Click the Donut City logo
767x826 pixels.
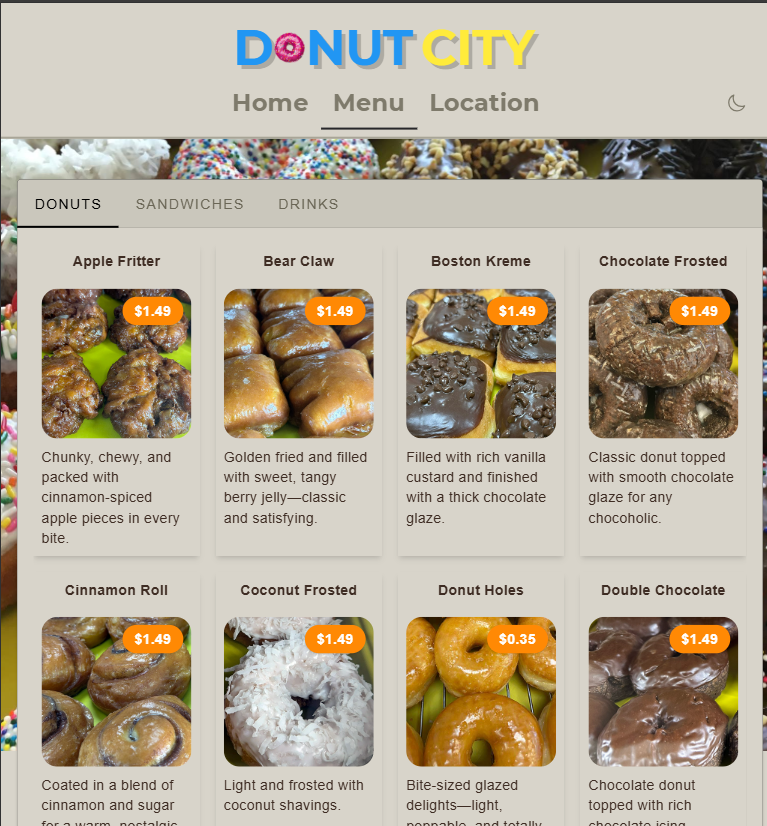385,46
